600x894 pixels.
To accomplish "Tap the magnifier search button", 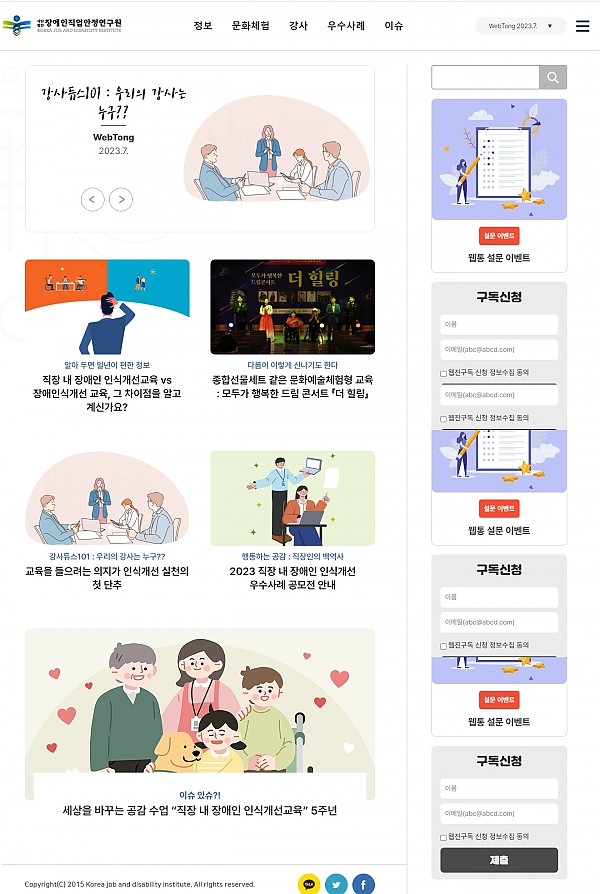I will click(553, 78).
